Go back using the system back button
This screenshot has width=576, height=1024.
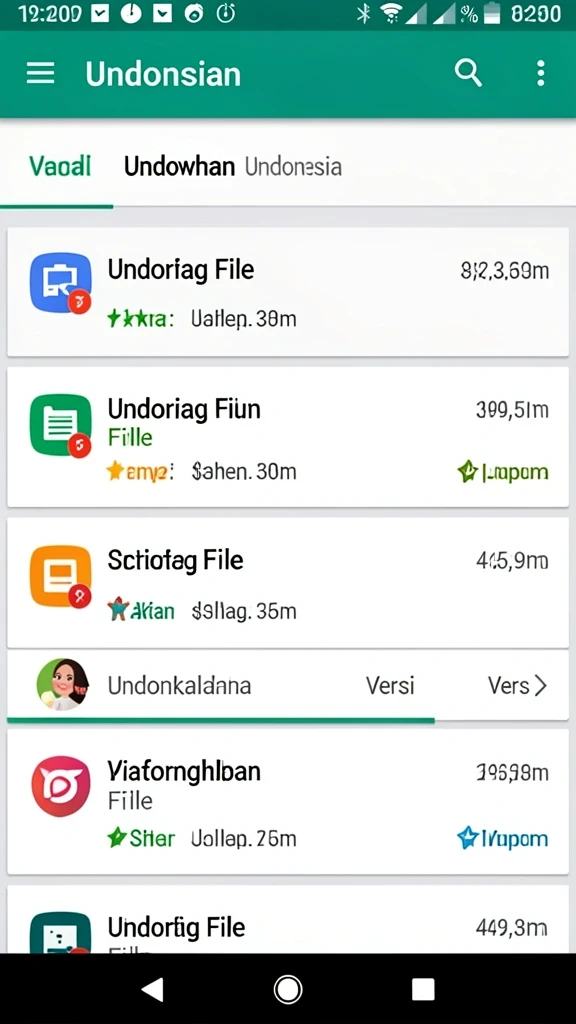pos(152,990)
